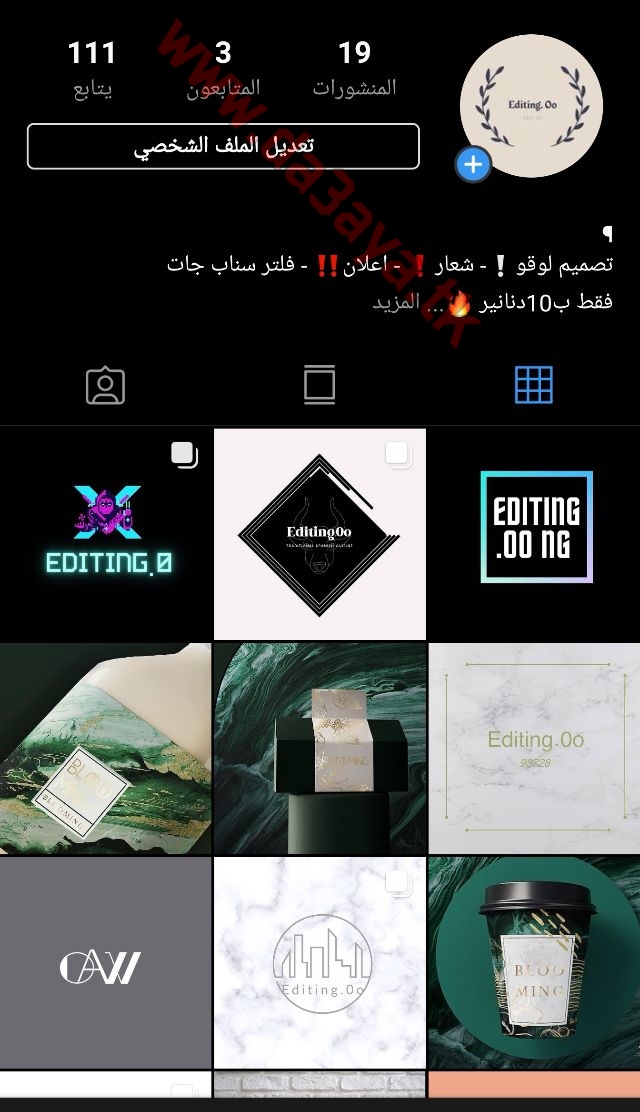Screen dimensions: 640x1112
Task: Open followers list (المتابعون)
Action: [223, 70]
